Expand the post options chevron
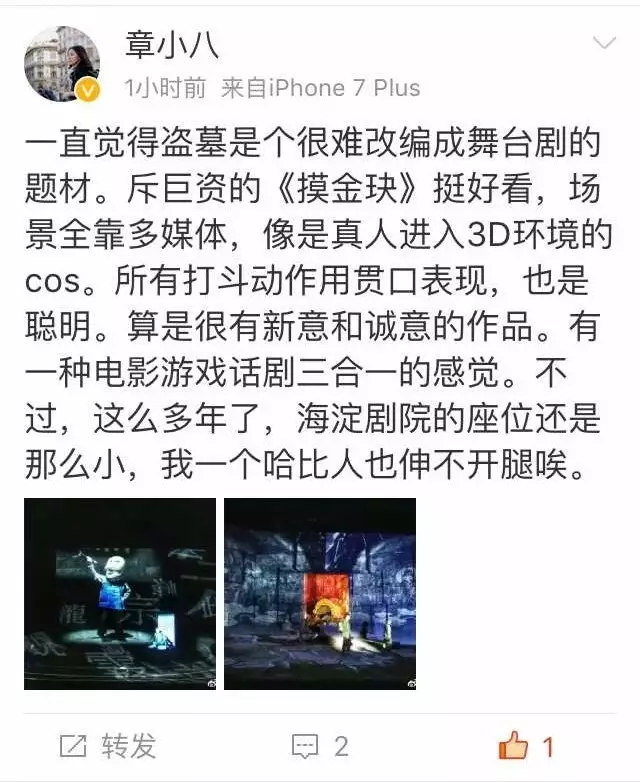The image size is (640, 782). pos(604,43)
